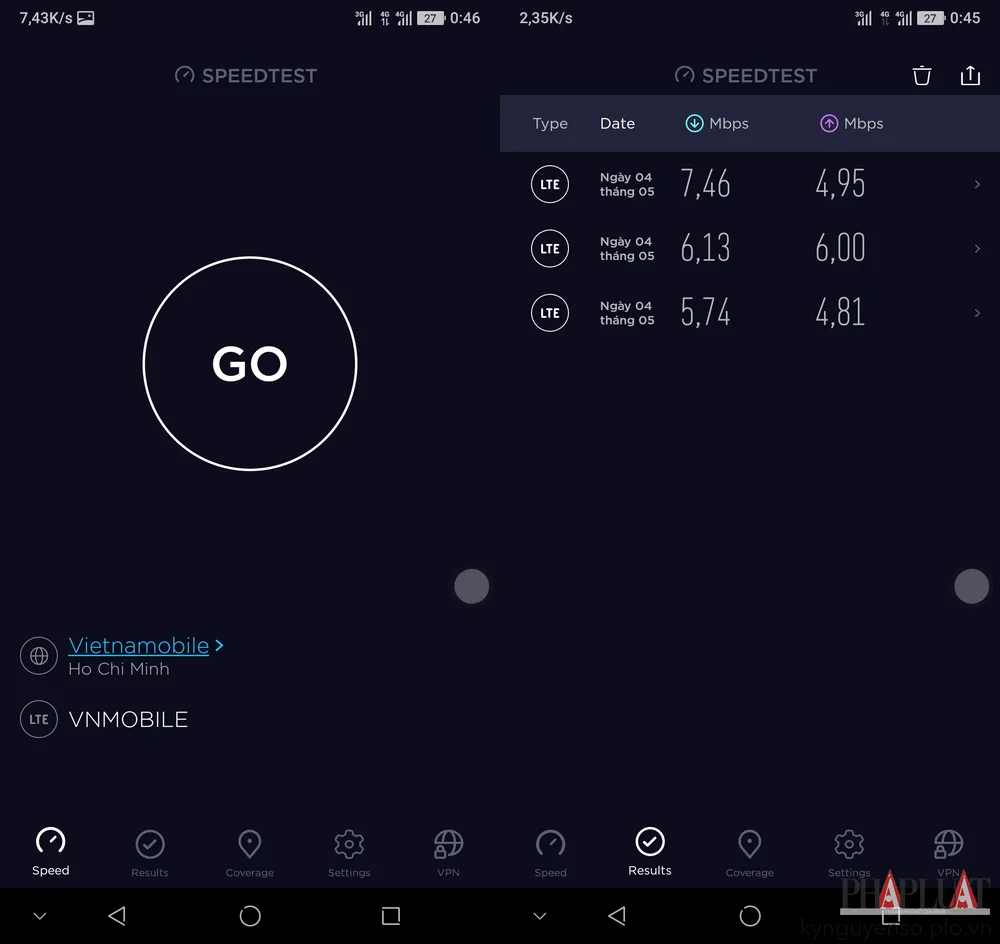Sort results by Date column
Image resolution: width=1000 pixels, height=944 pixels.
(x=617, y=124)
